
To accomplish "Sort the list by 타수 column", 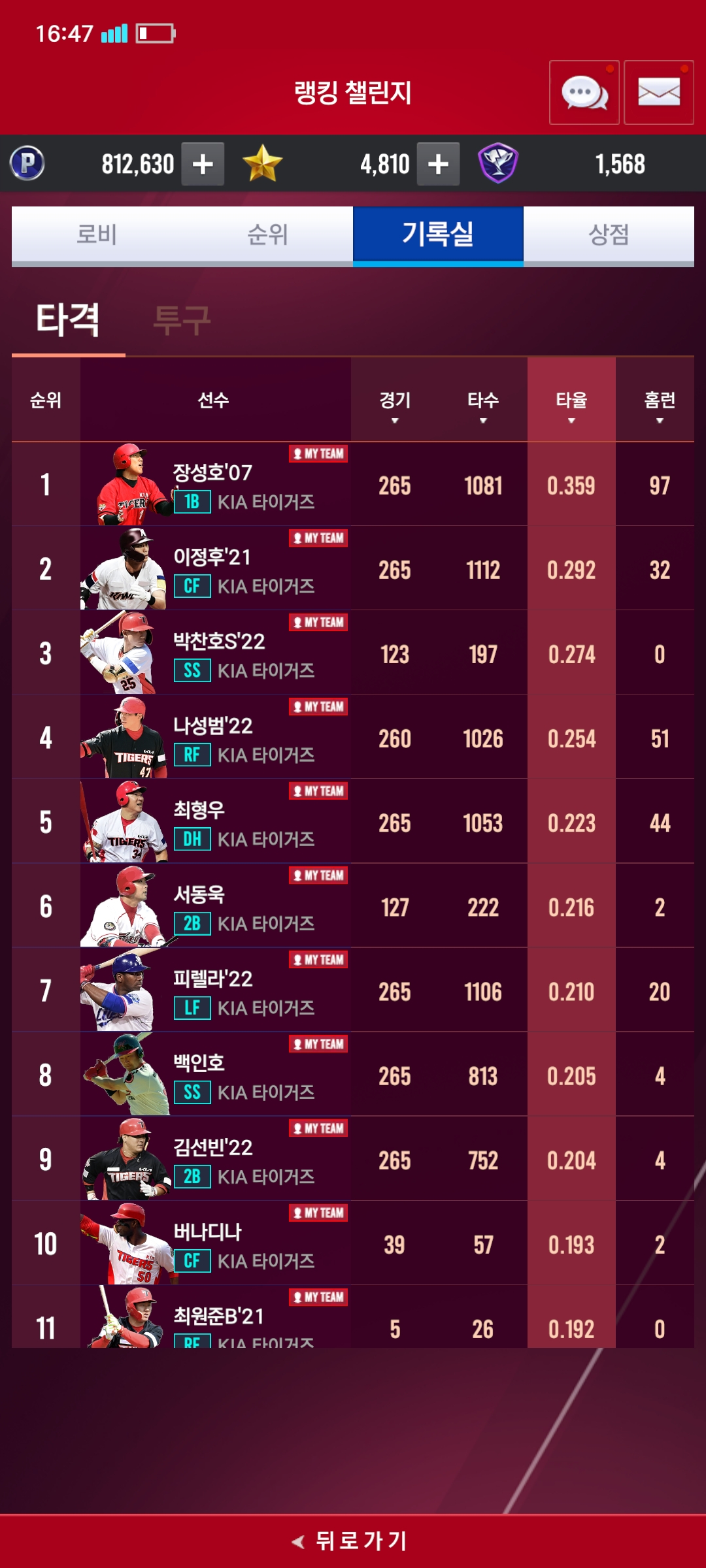I will [483, 405].
